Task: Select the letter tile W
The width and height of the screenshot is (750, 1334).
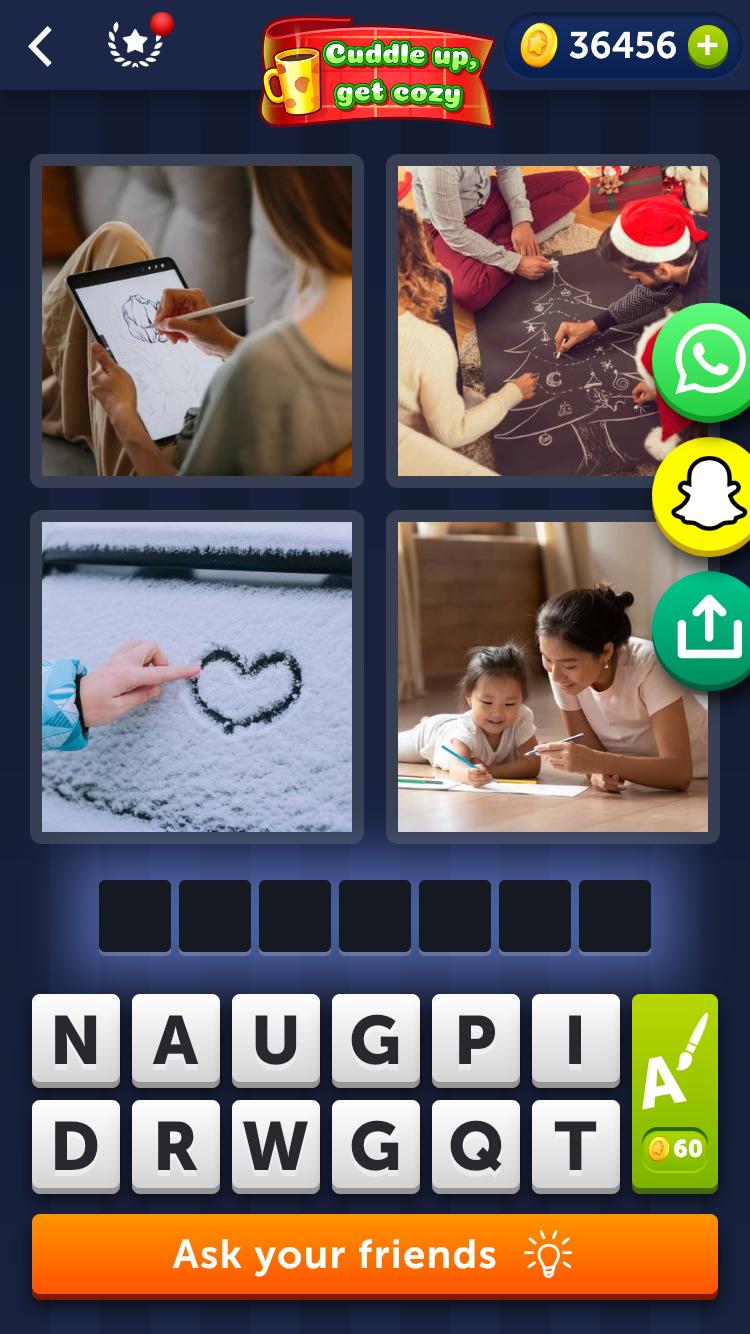Action: (276, 1146)
